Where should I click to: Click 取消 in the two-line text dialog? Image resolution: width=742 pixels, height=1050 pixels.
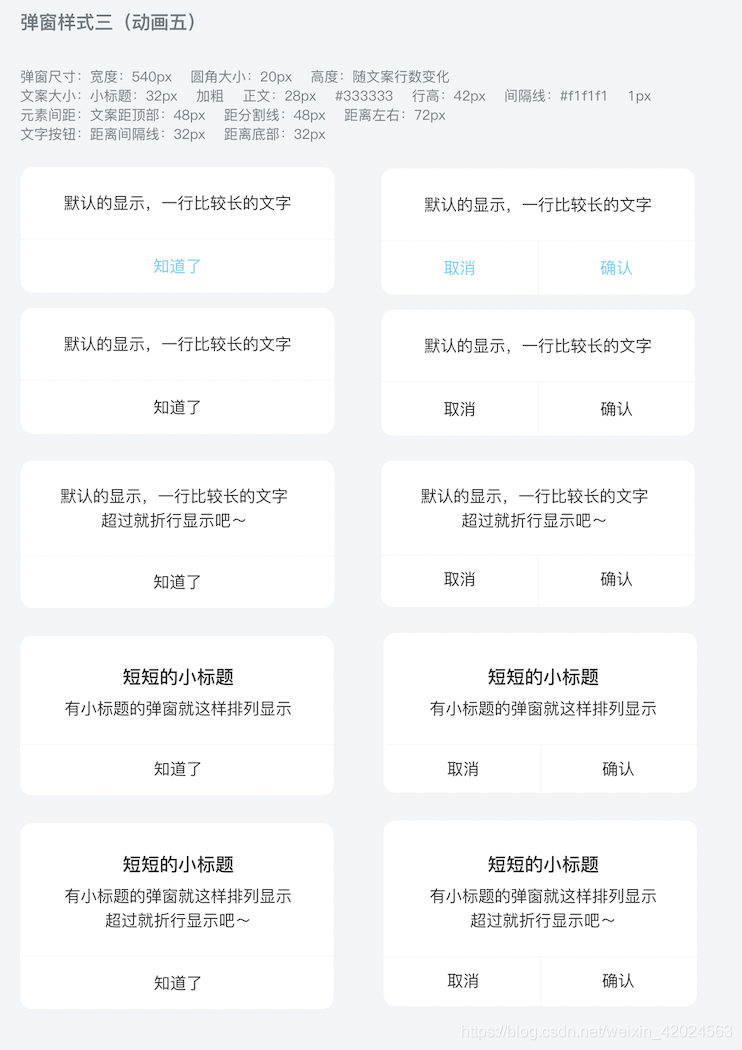coord(459,580)
